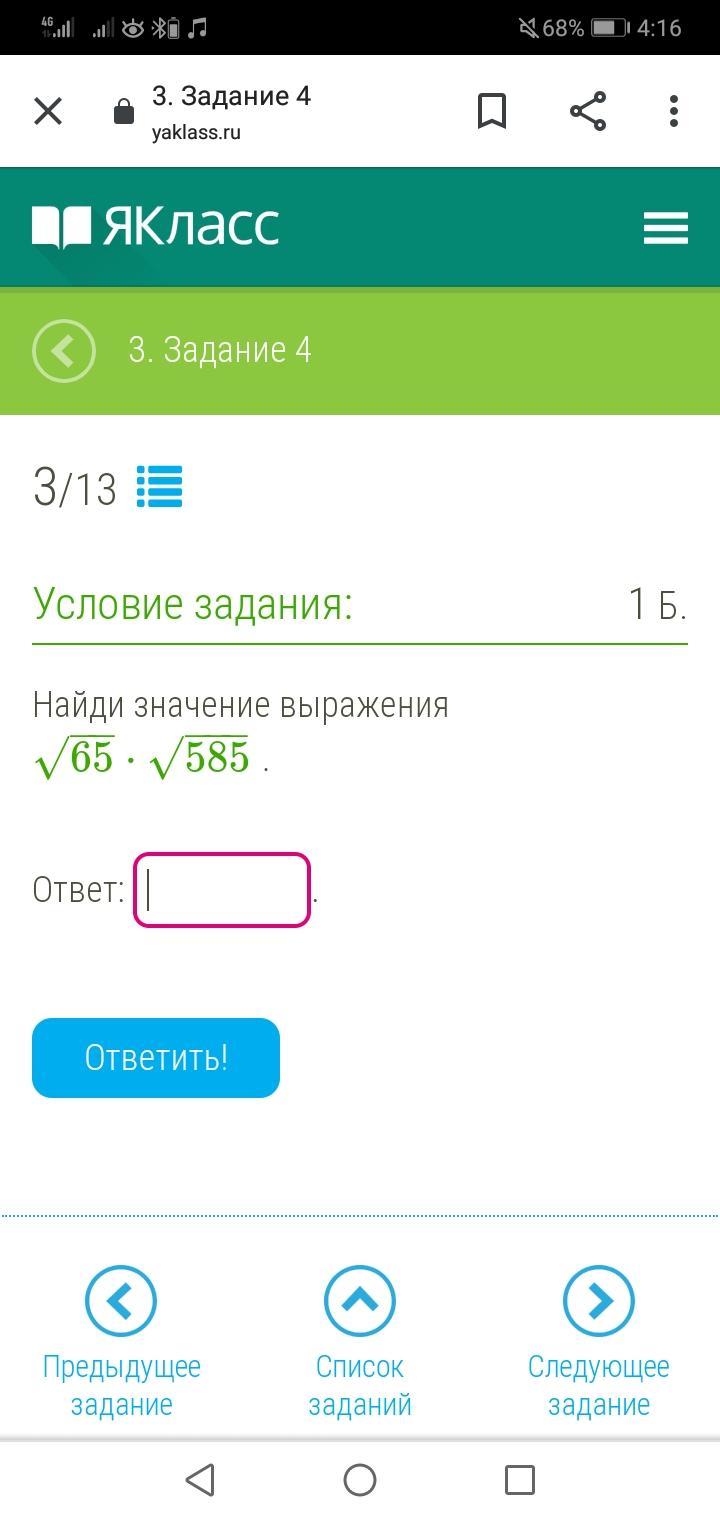This screenshot has width=720, height=1520.
Task: Go back using the green header arrow
Action: pyautogui.click(x=64, y=351)
